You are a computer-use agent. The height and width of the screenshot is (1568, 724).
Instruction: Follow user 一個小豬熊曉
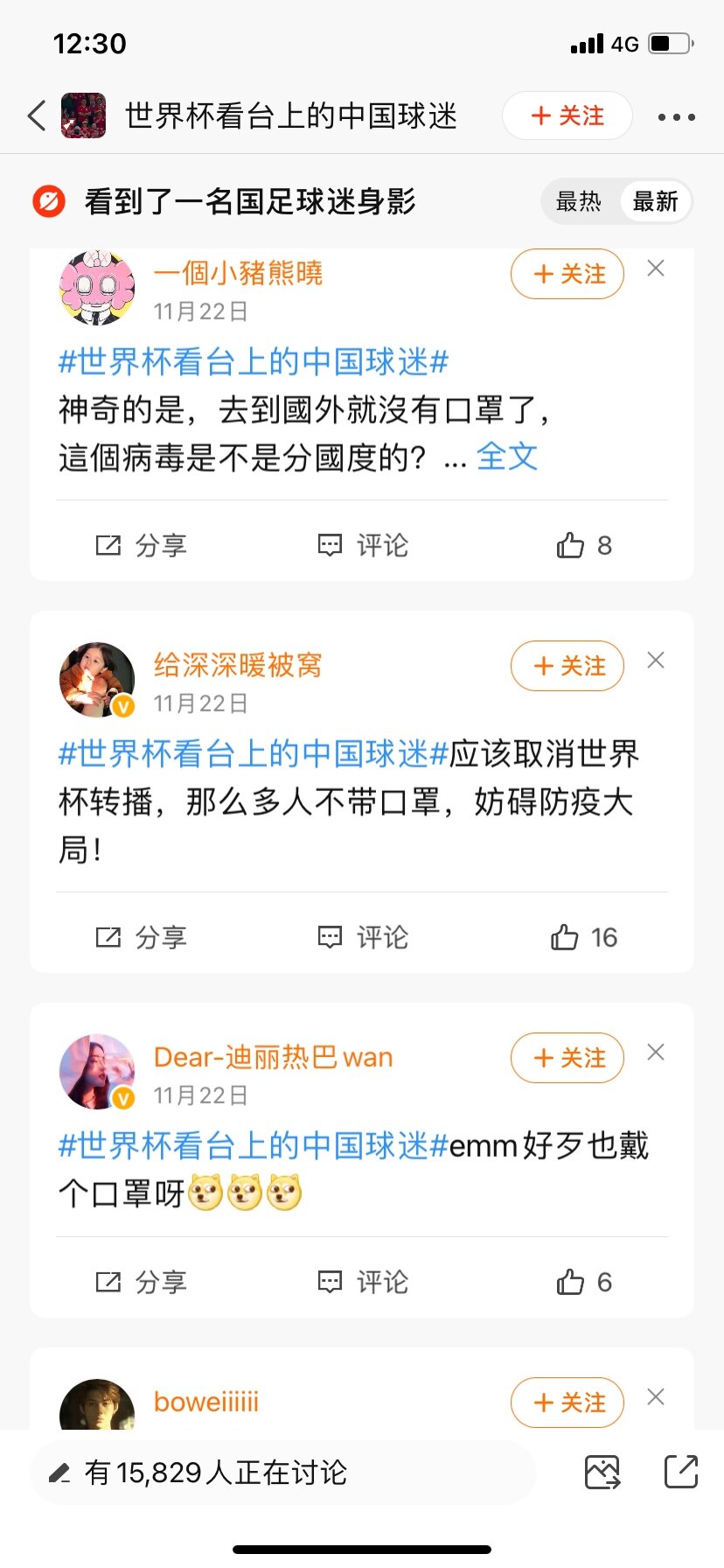[567, 274]
